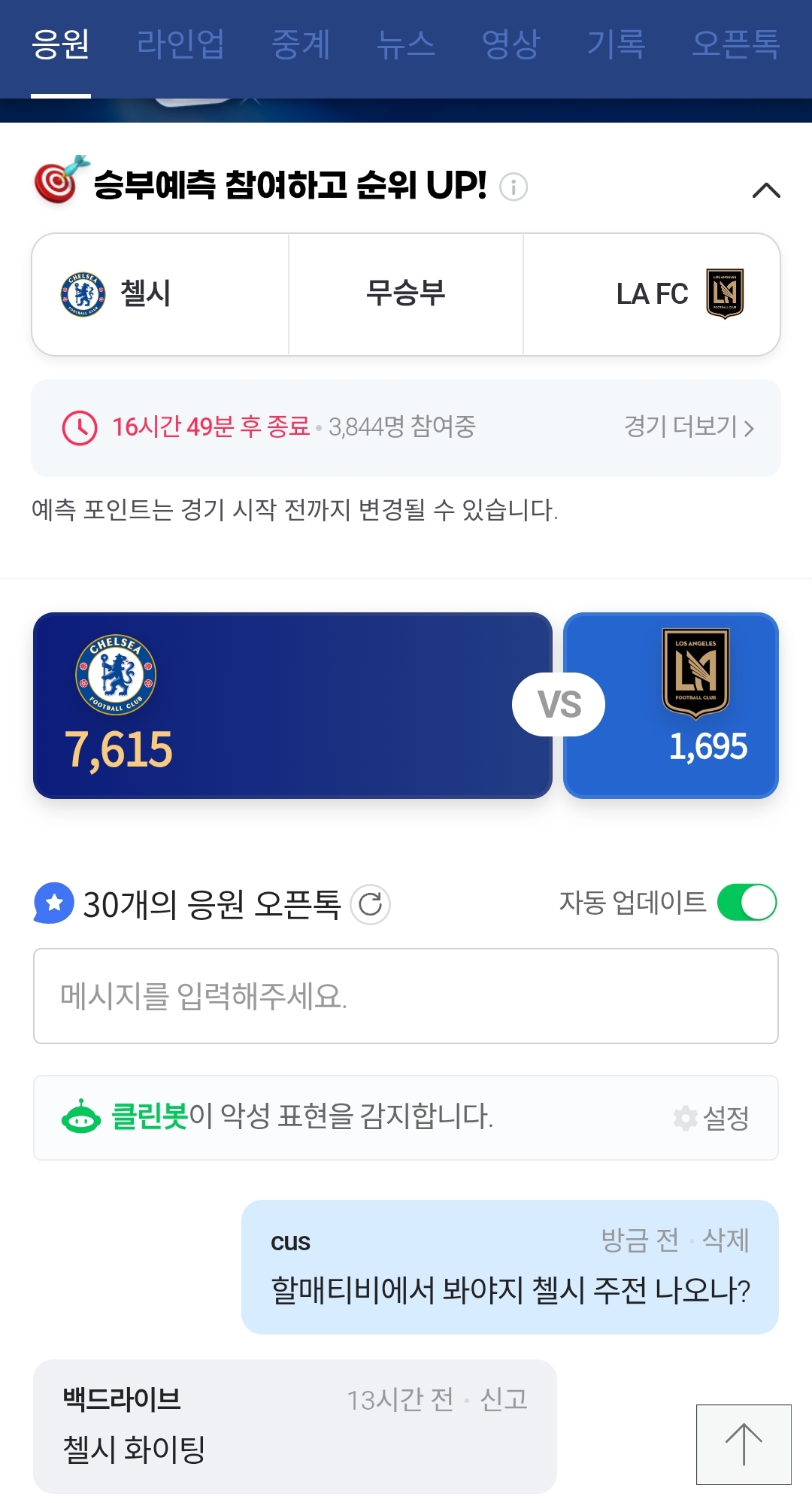Cheer for Chelsea on the blue card

pos(292,705)
